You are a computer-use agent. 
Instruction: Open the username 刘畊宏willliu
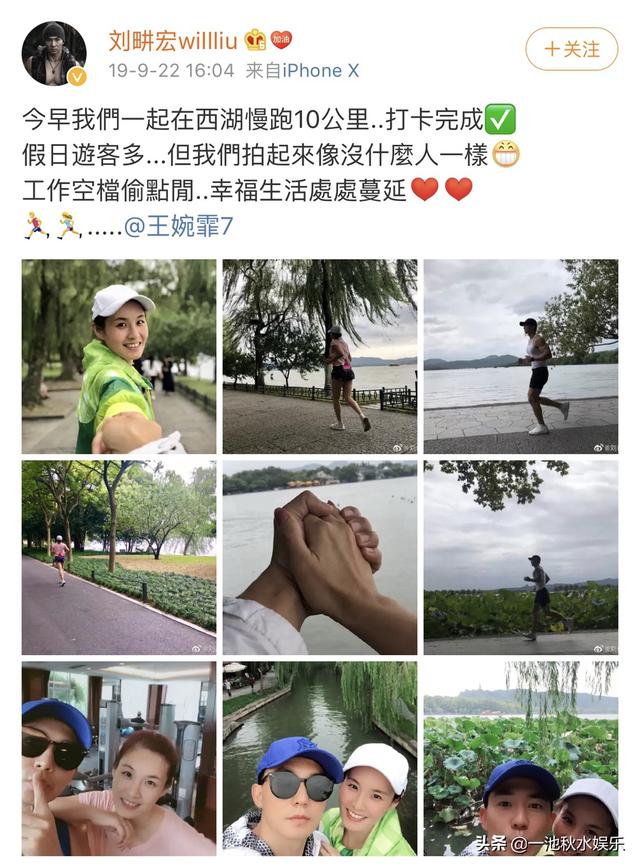(173, 40)
